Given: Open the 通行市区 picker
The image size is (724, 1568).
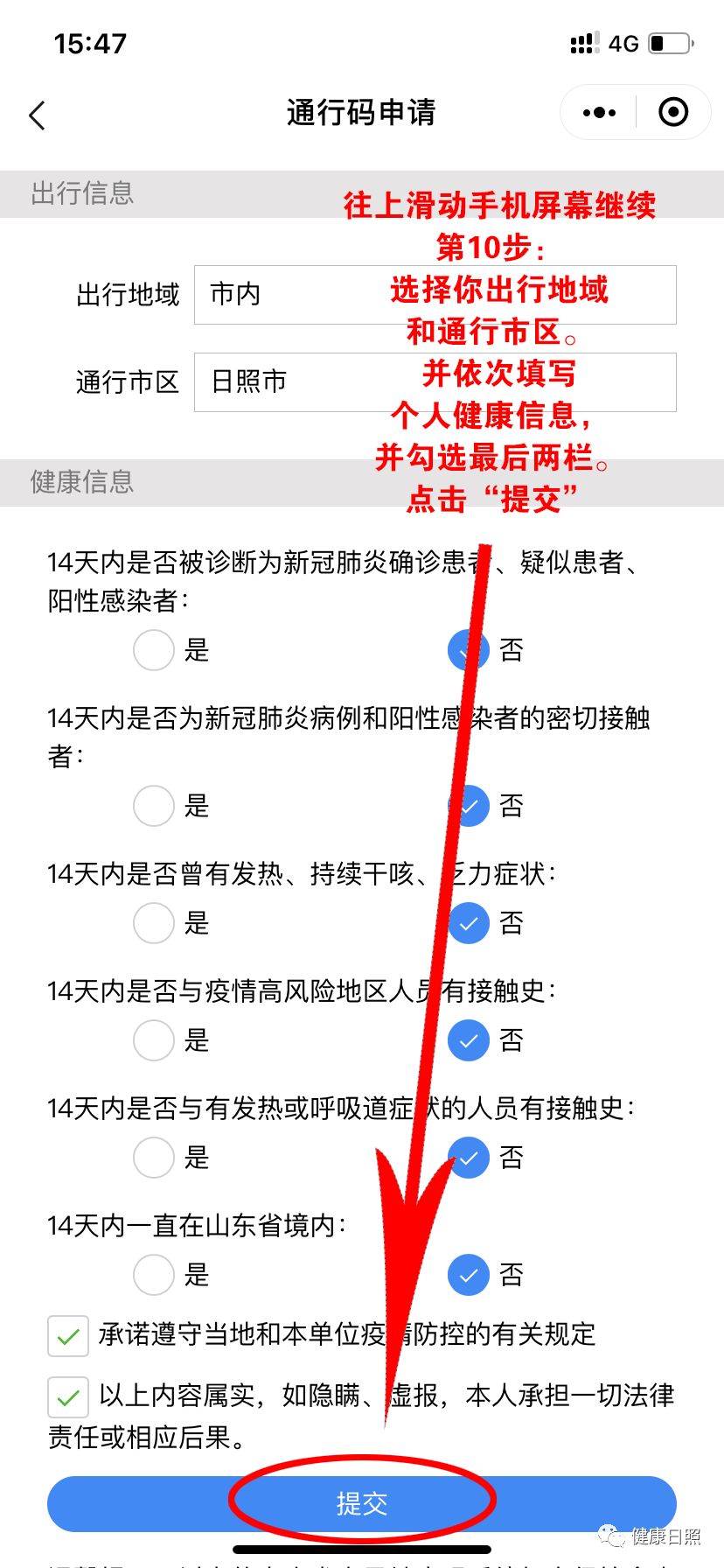Looking at the screenshot, I should click(x=435, y=382).
